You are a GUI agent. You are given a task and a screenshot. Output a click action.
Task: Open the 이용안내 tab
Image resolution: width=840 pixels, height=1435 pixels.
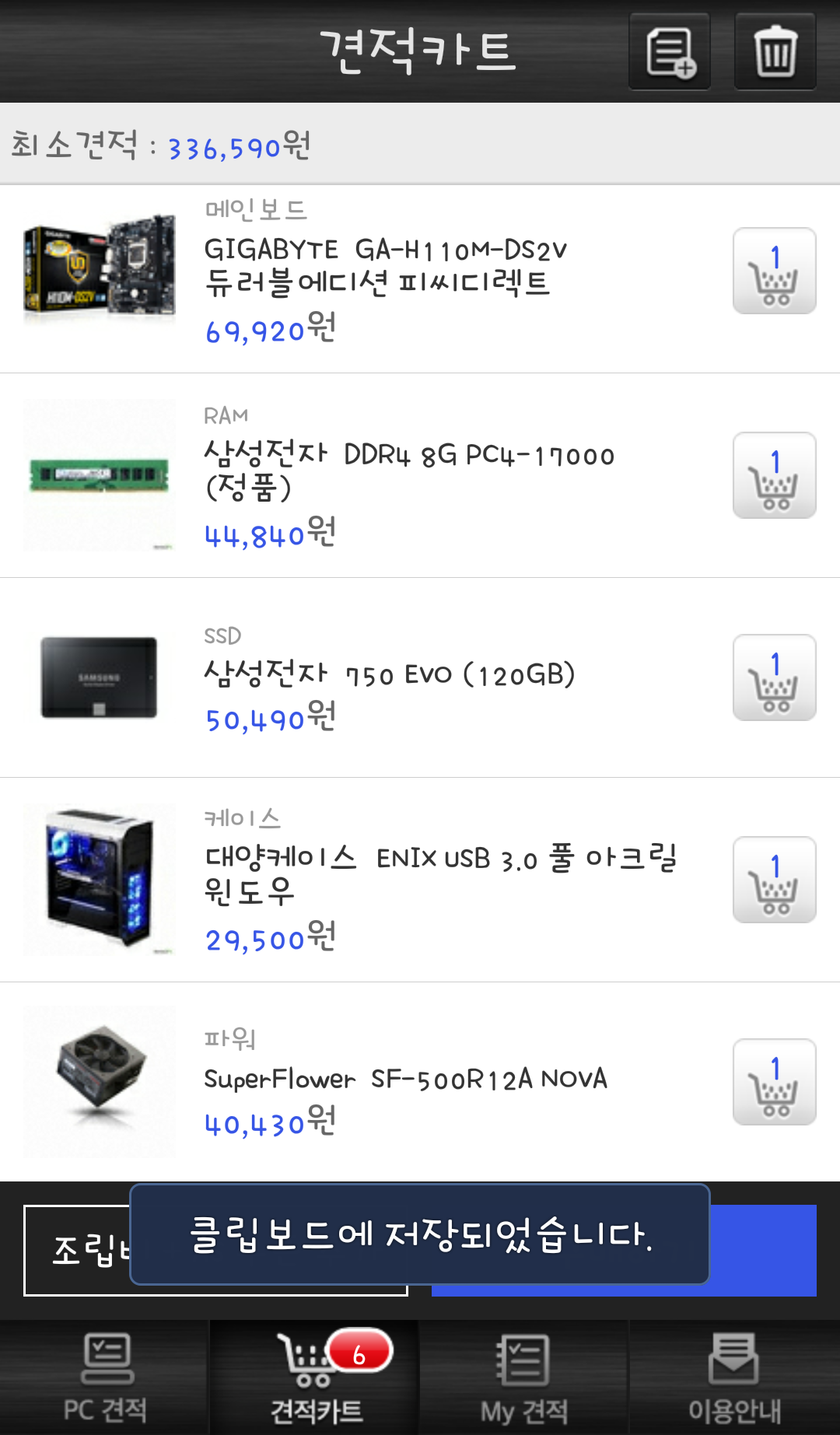pos(734,1377)
